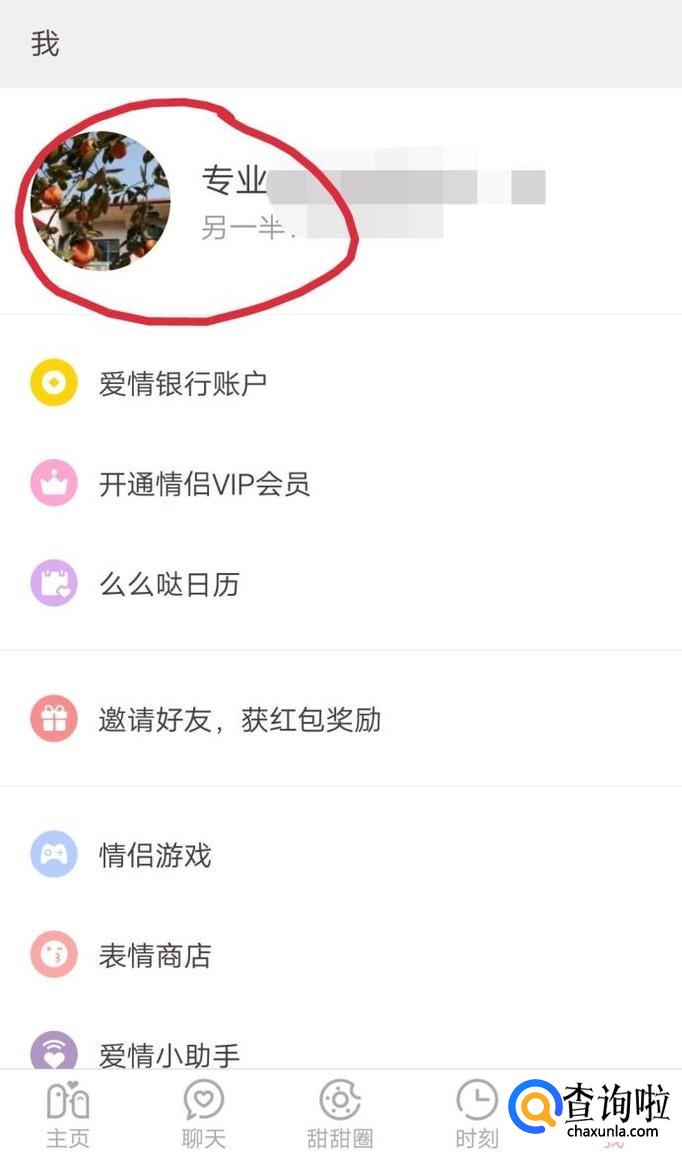
Task: Switch to the 聊天 tab
Action: point(204,1115)
